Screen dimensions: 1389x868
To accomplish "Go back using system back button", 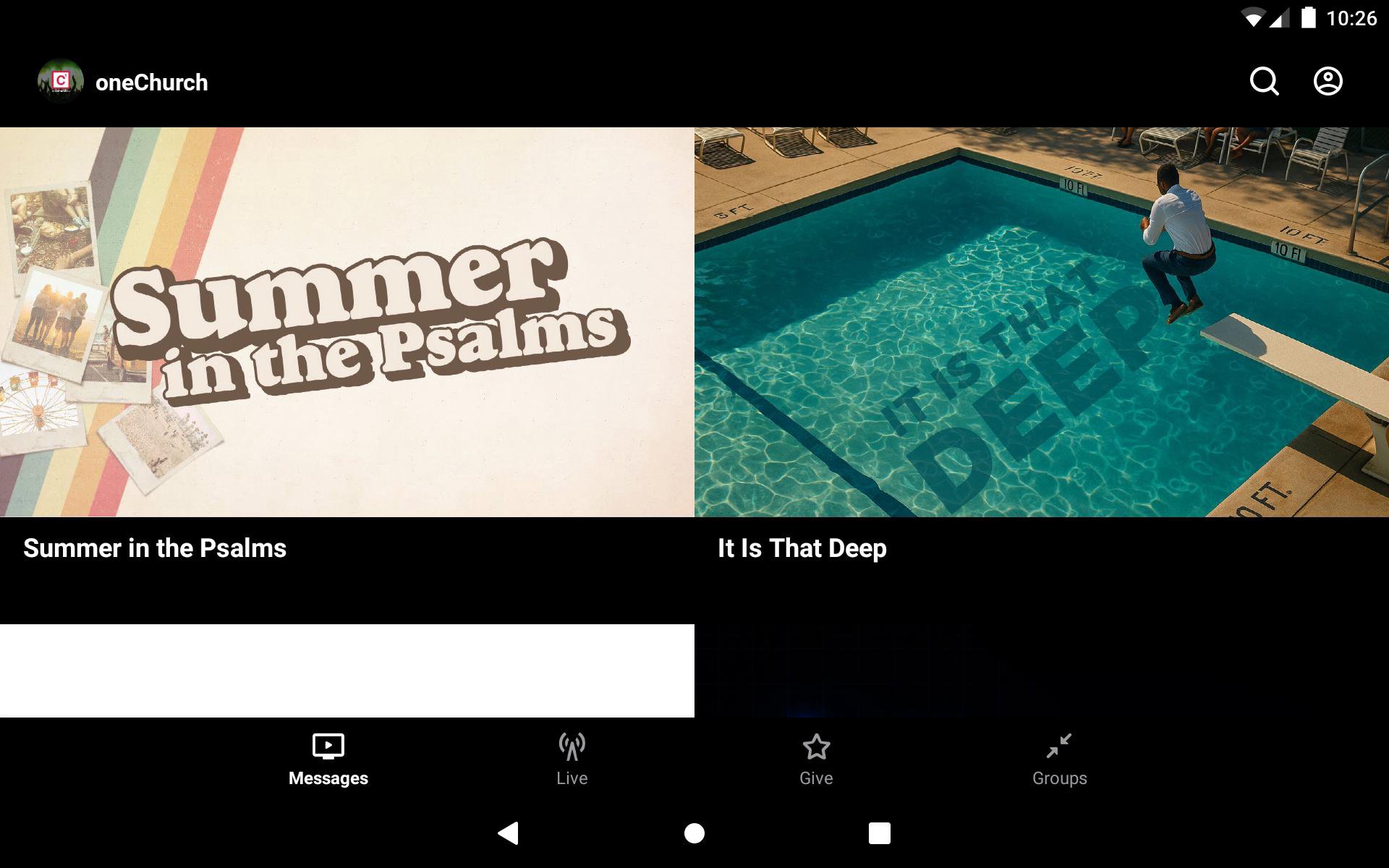I will coord(509,833).
